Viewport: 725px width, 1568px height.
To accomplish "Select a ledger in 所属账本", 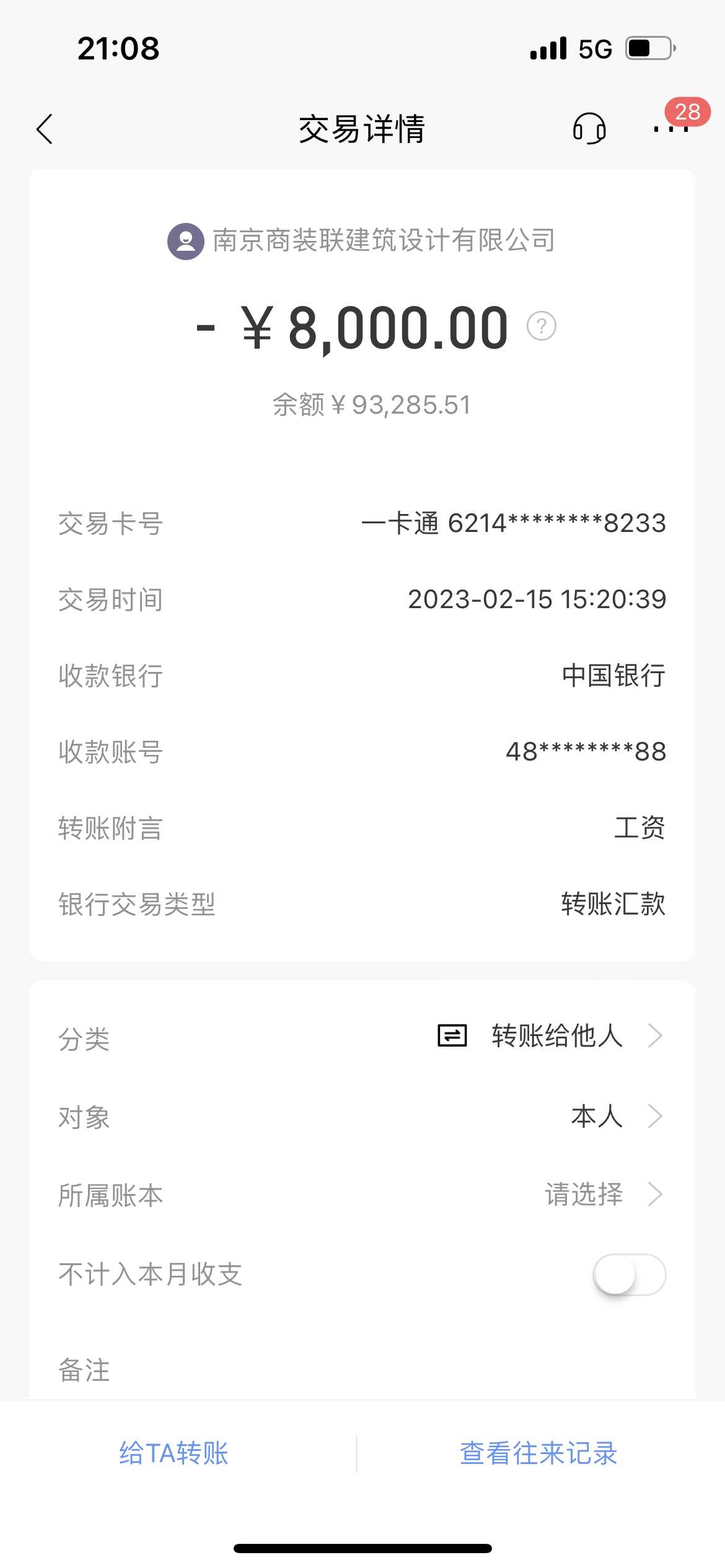I will coord(584,1195).
